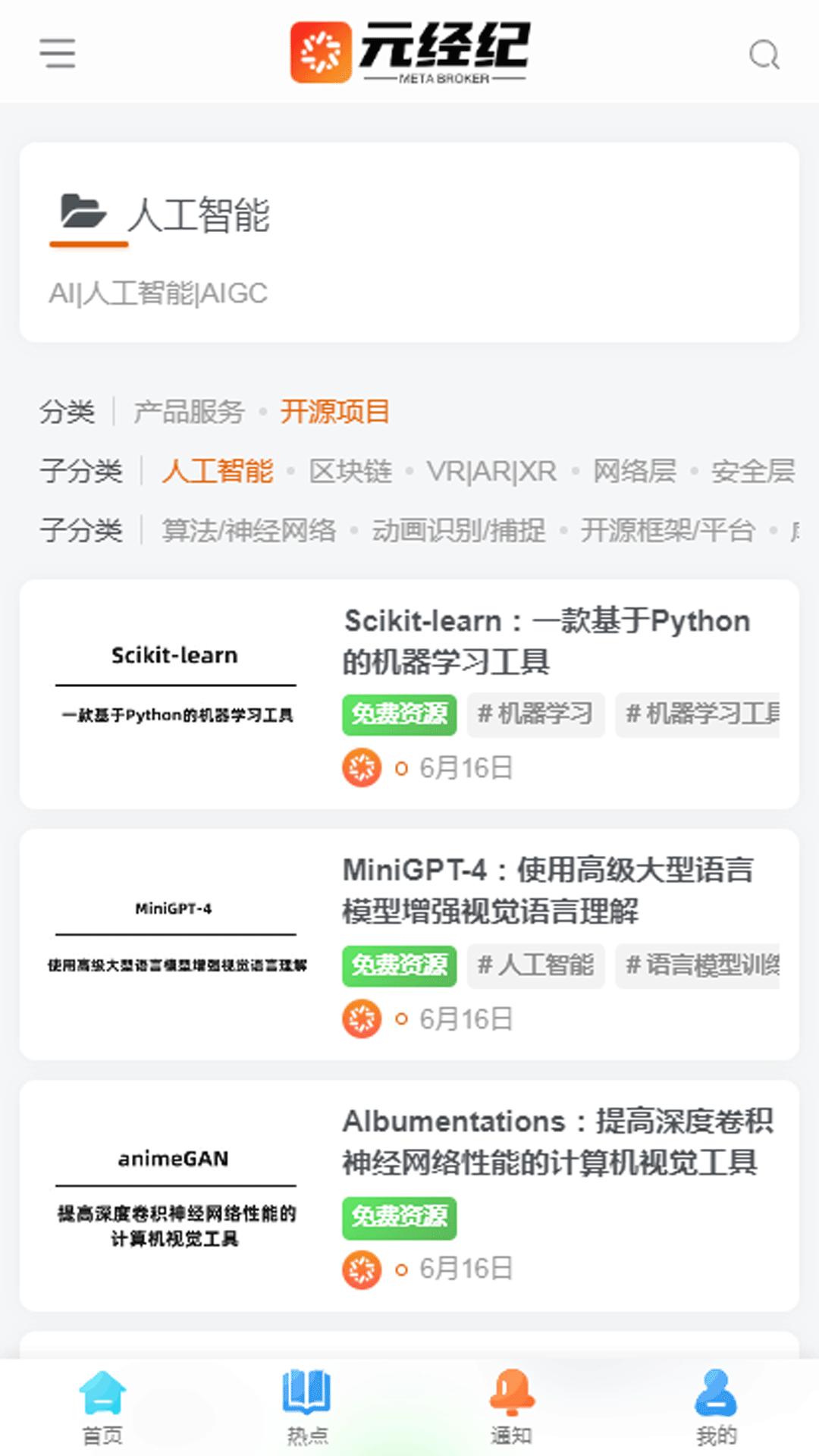Screen dimensions: 819x1456
Task: Go to the 首页 home tab
Action: coord(102,1407)
